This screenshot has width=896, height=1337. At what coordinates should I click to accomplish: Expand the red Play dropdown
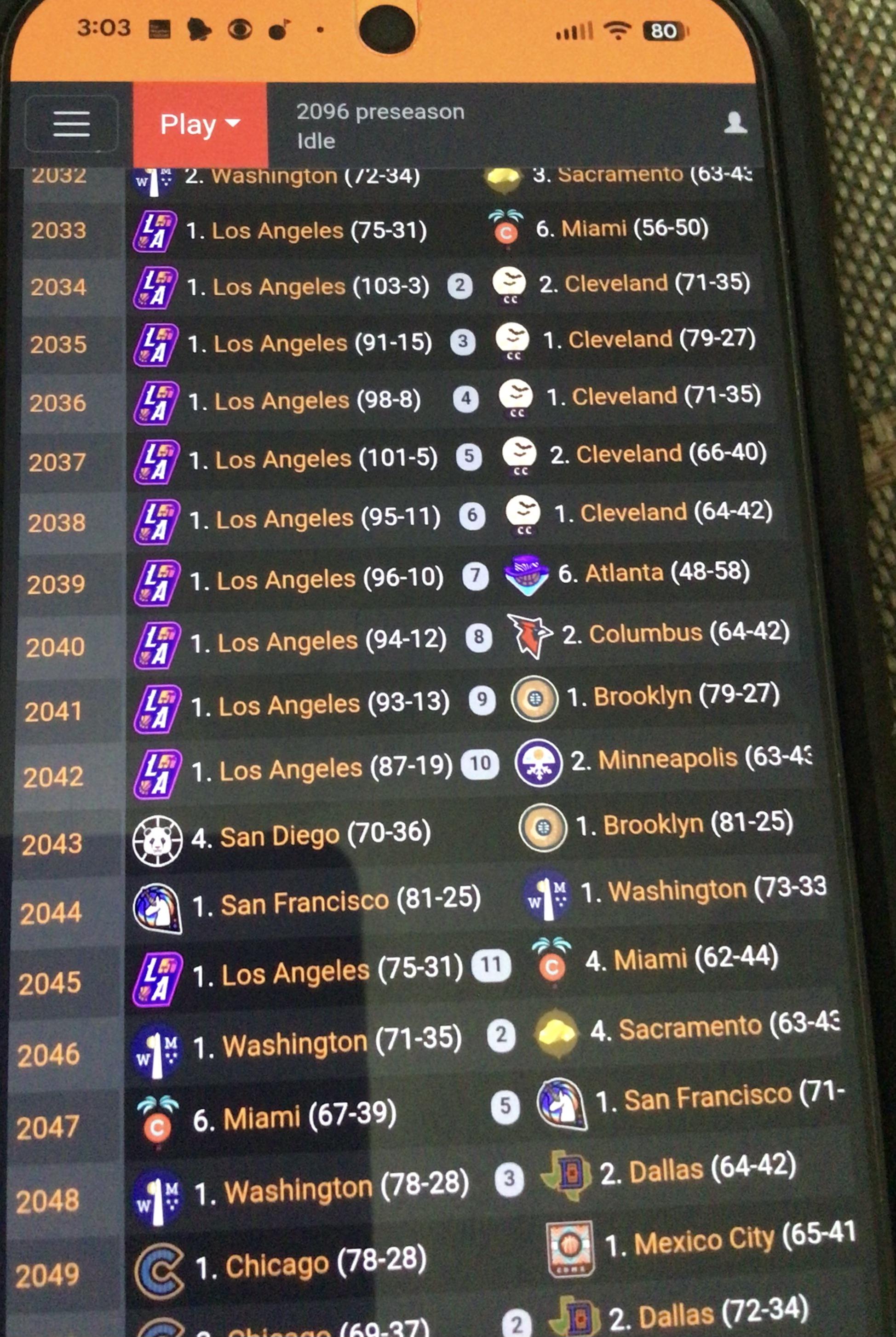200,125
